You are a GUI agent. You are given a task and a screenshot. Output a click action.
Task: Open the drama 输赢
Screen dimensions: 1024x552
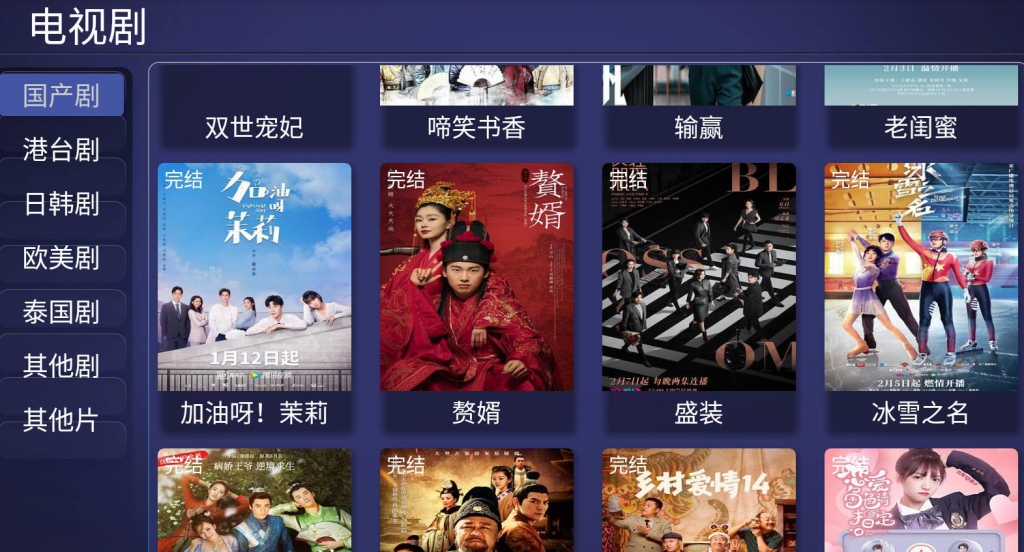(x=698, y=108)
